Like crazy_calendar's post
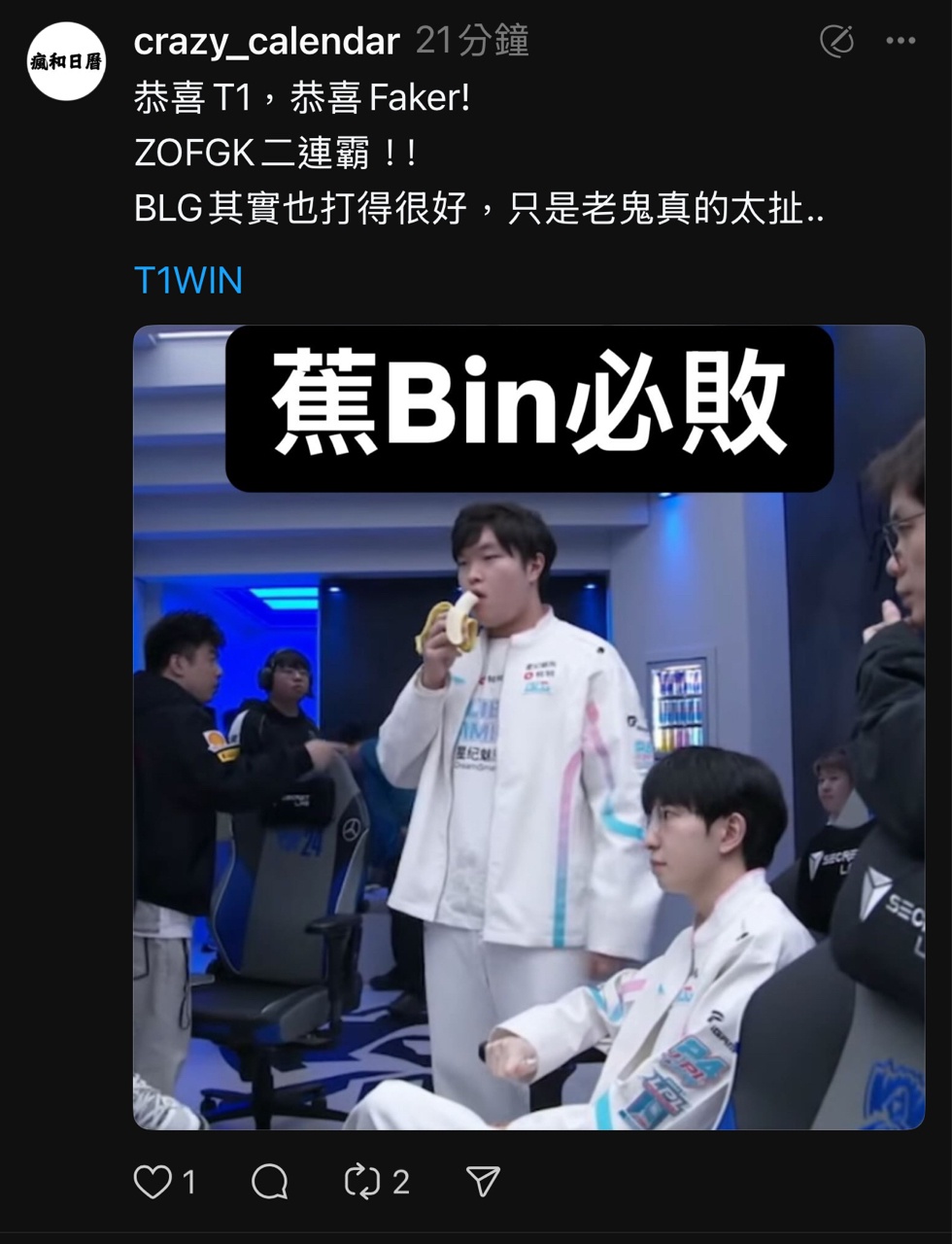 point(153,1182)
